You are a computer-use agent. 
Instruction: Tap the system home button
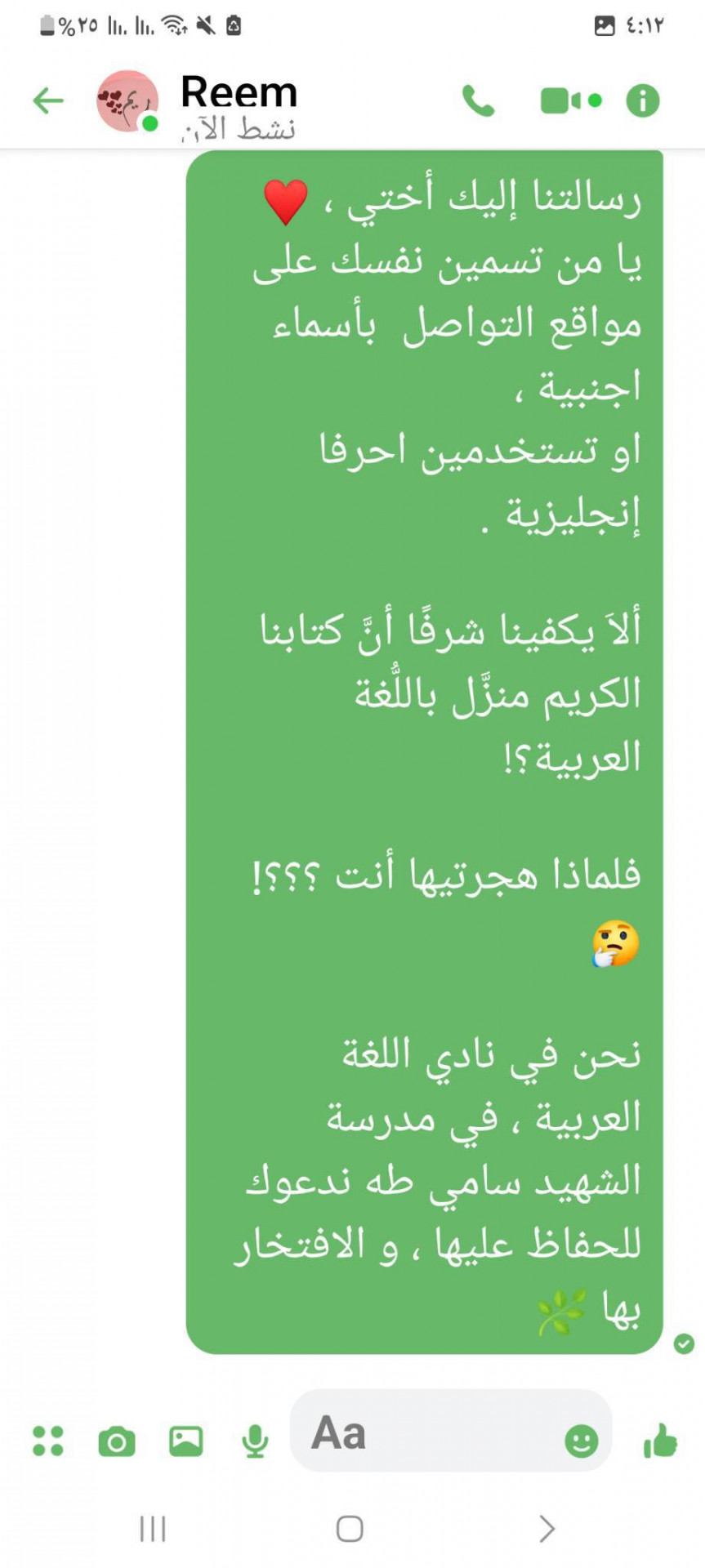[350, 1529]
